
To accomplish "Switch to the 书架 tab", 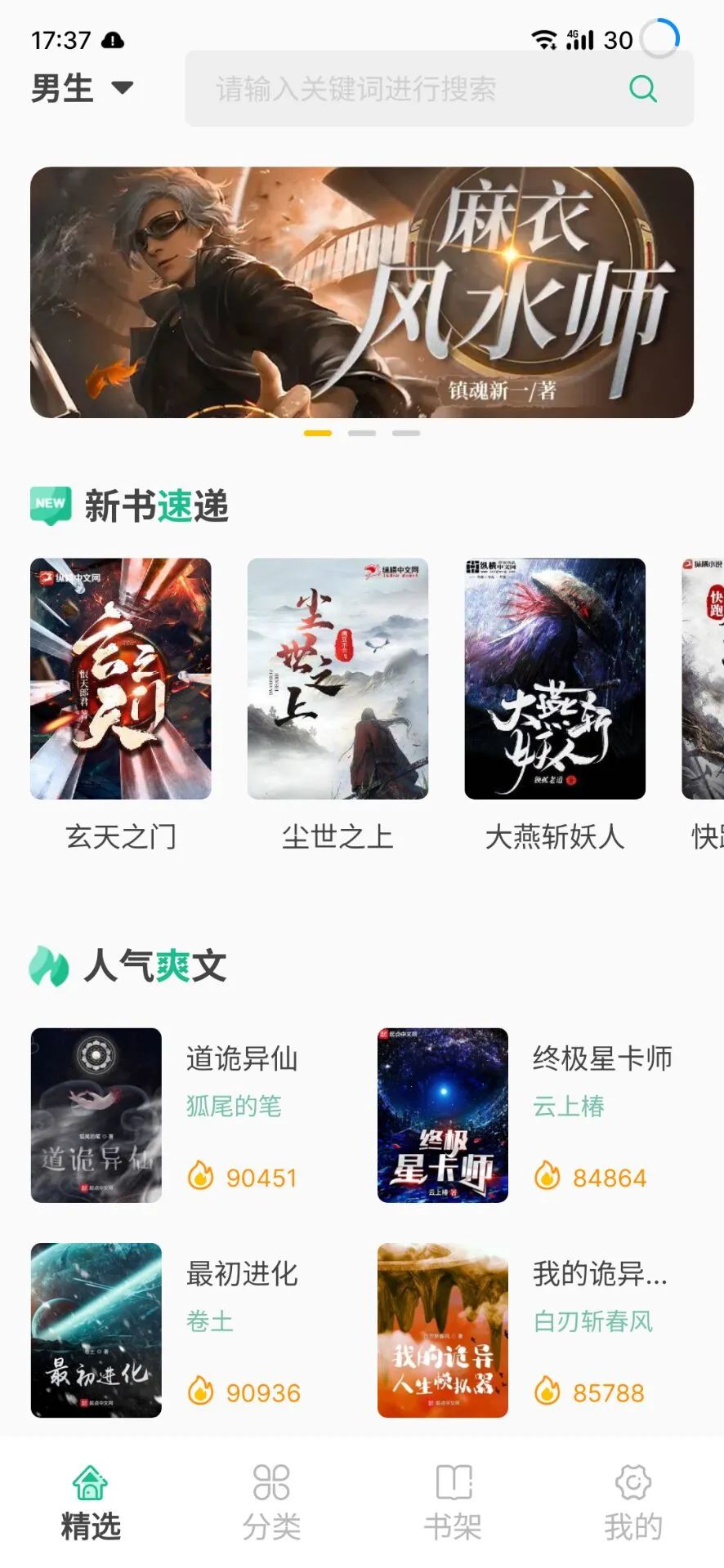I will tap(454, 1507).
